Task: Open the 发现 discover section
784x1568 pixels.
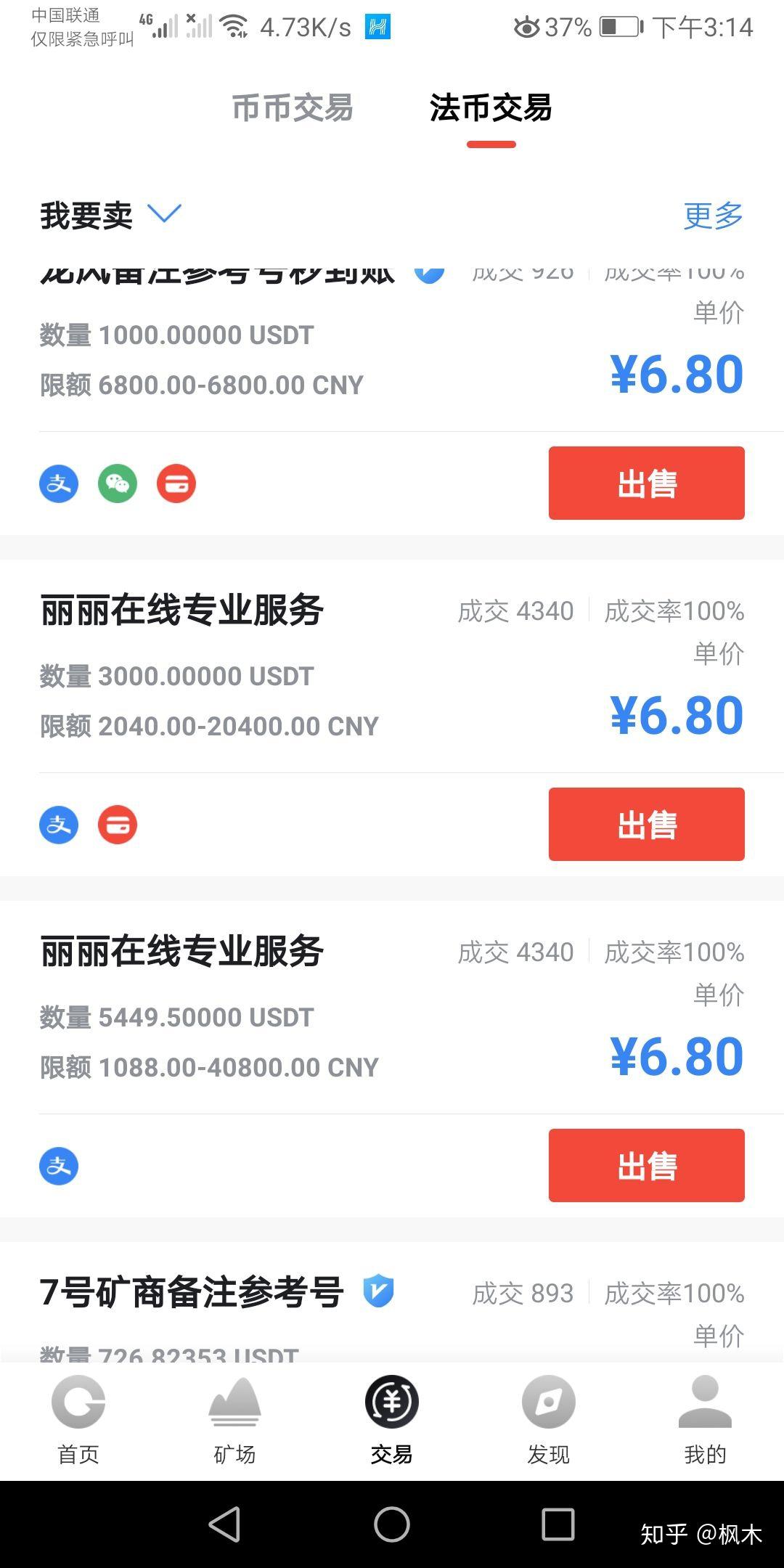Action: (x=549, y=1419)
